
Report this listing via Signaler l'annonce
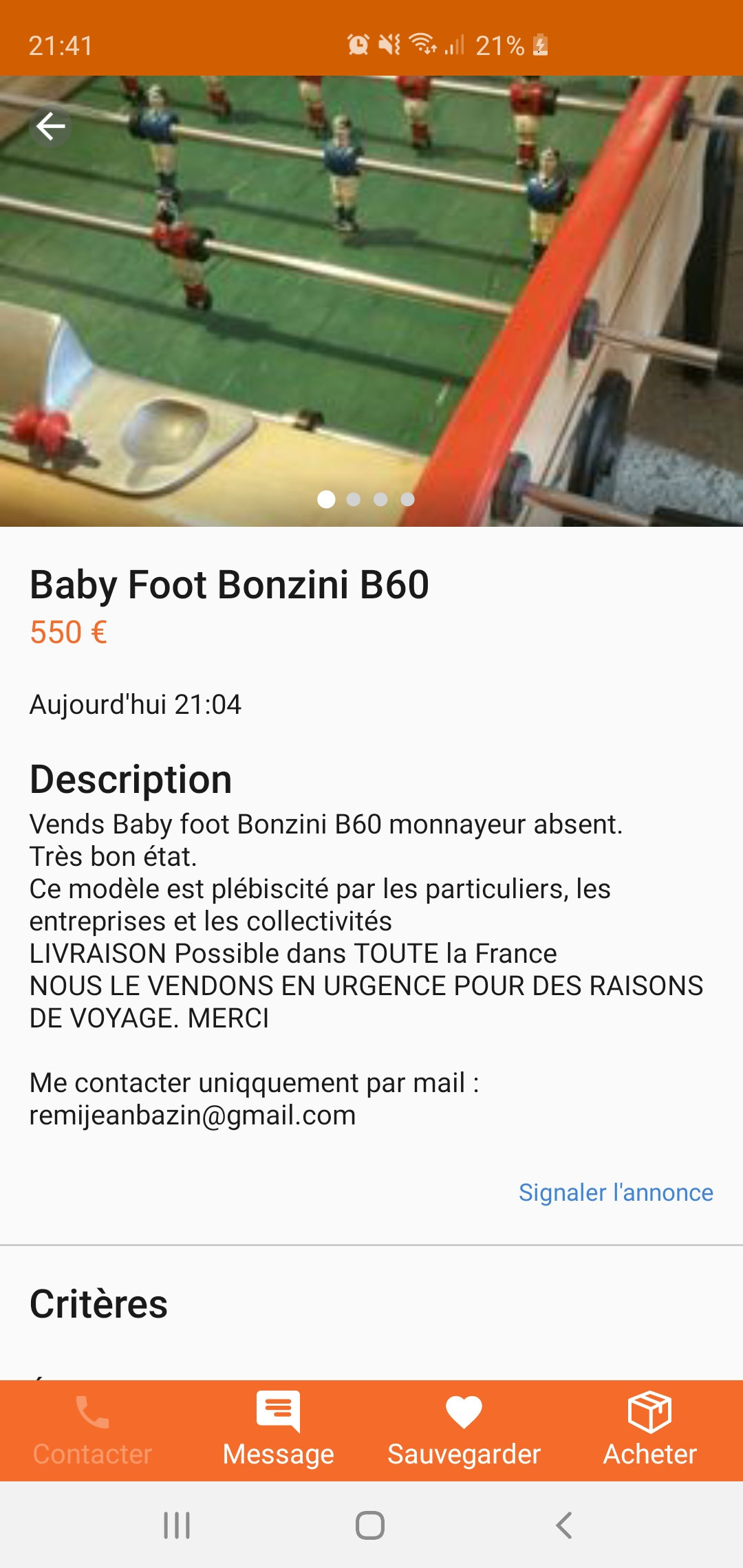(x=615, y=1193)
